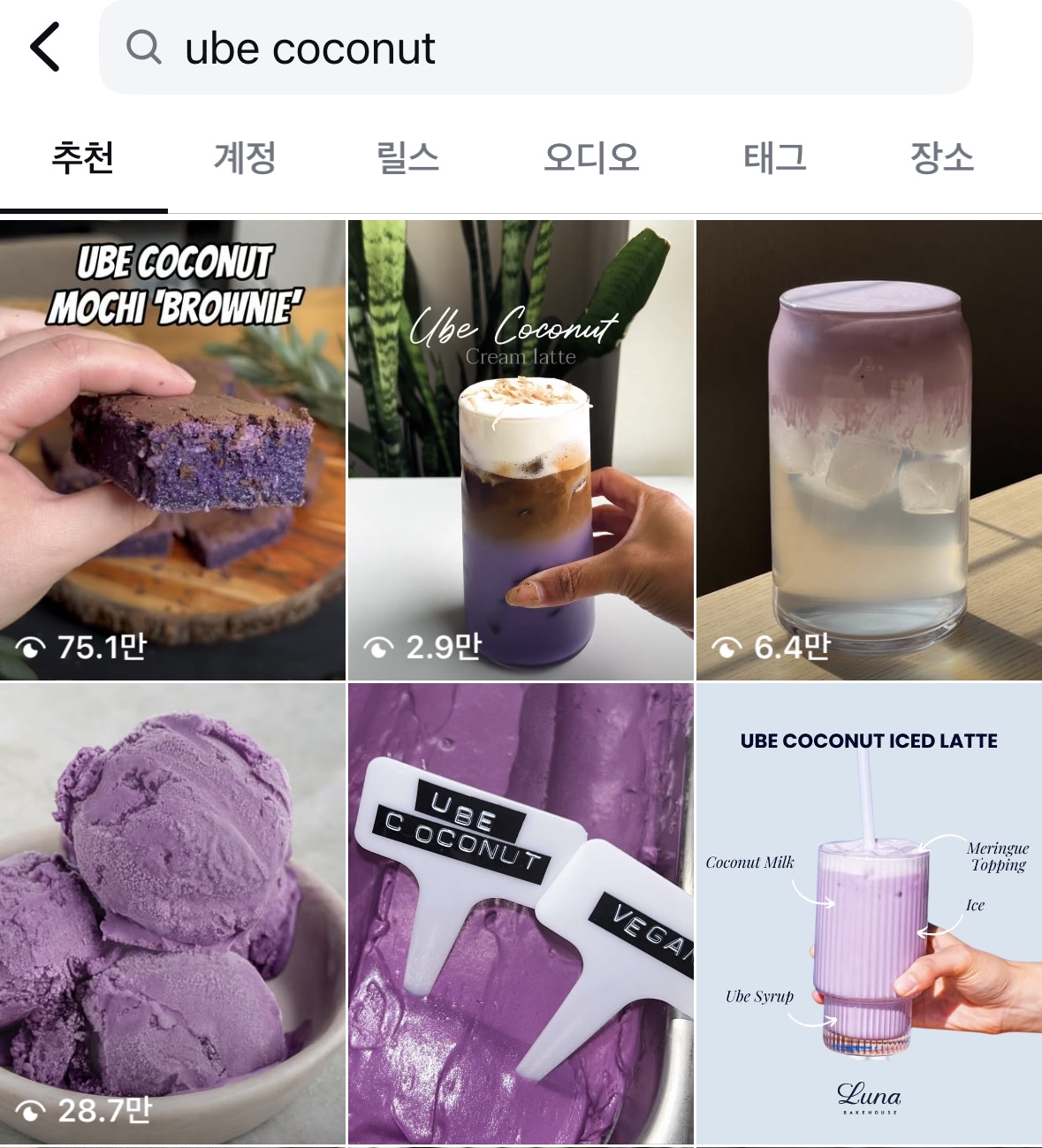Open the iced drink reel with 6.4만 views

pos(869,451)
